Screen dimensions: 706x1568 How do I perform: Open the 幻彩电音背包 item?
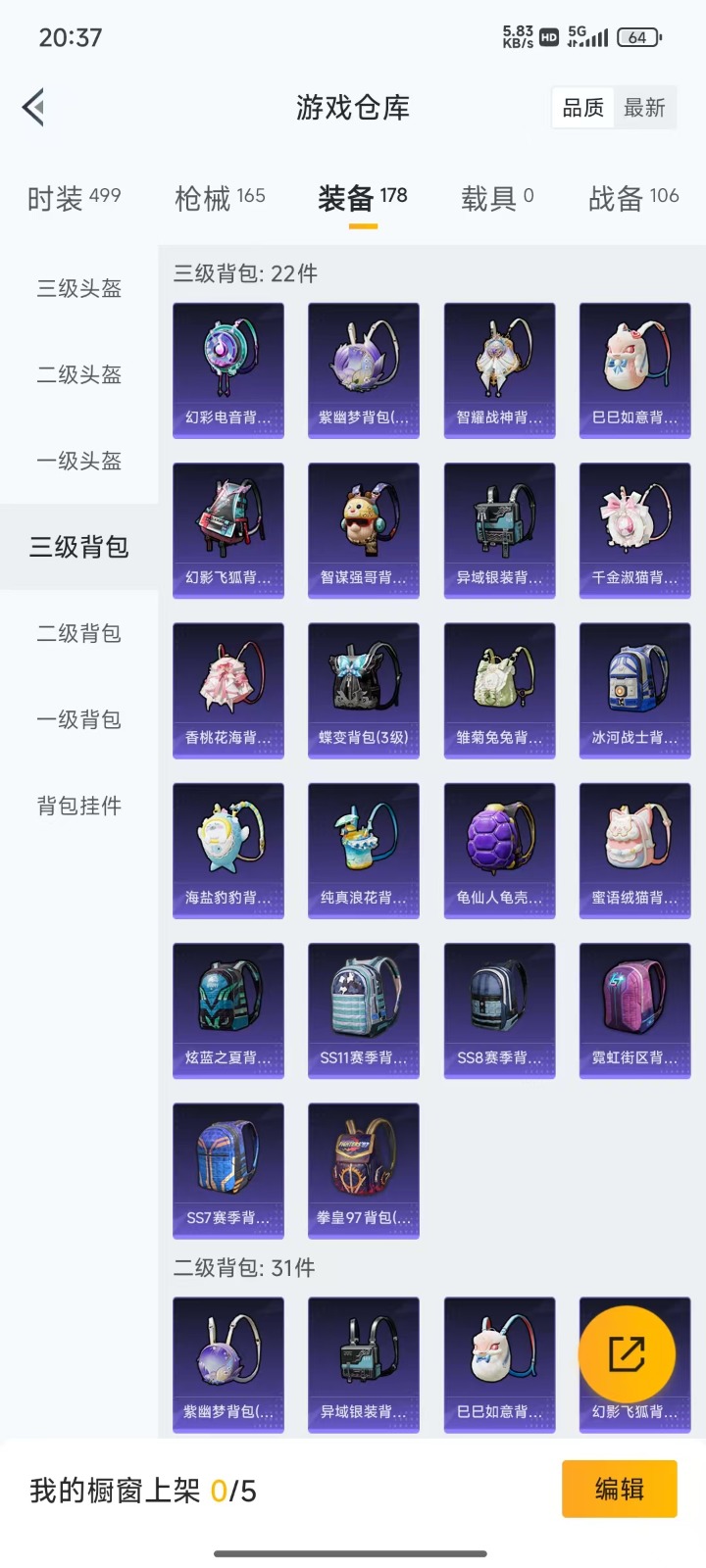[228, 369]
